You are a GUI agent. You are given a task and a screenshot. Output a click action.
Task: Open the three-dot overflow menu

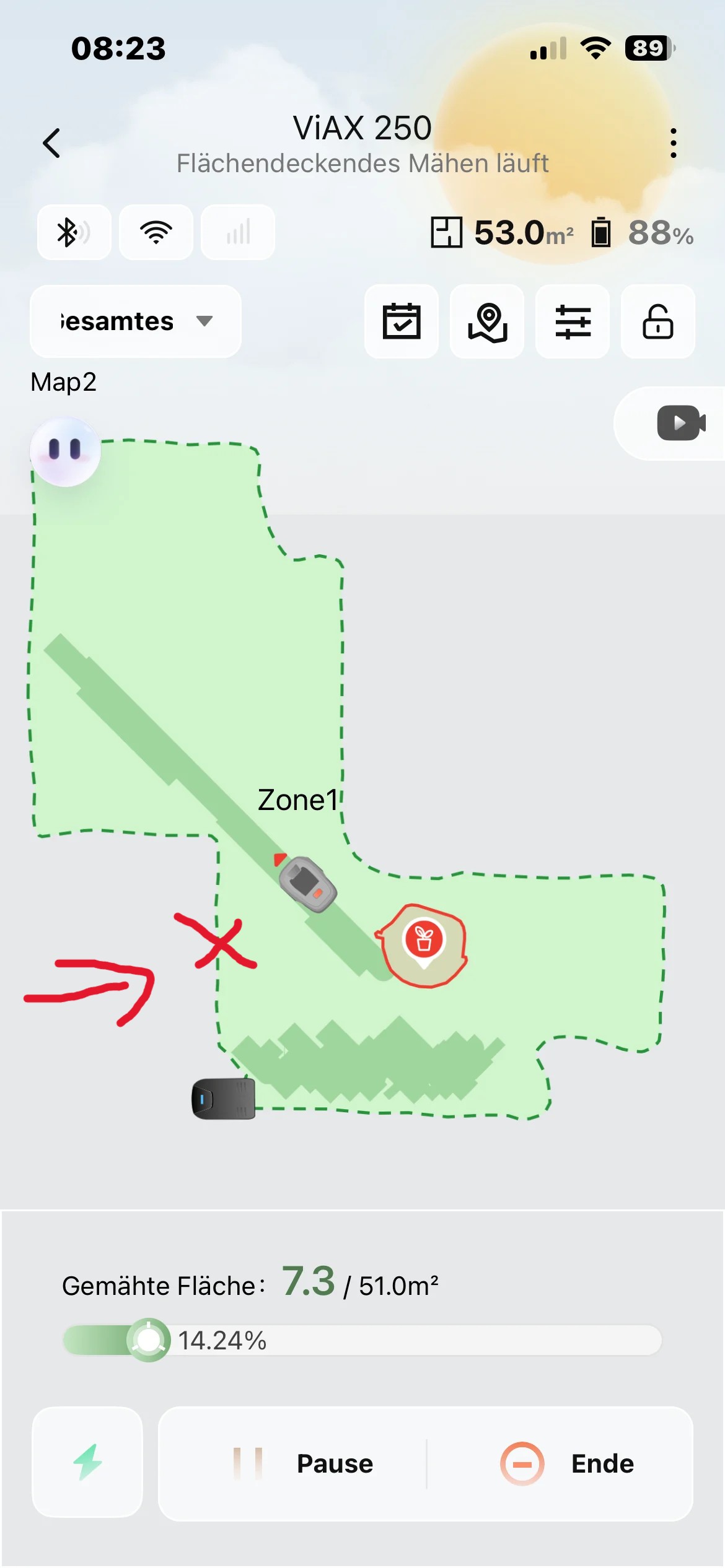coord(673,144)
